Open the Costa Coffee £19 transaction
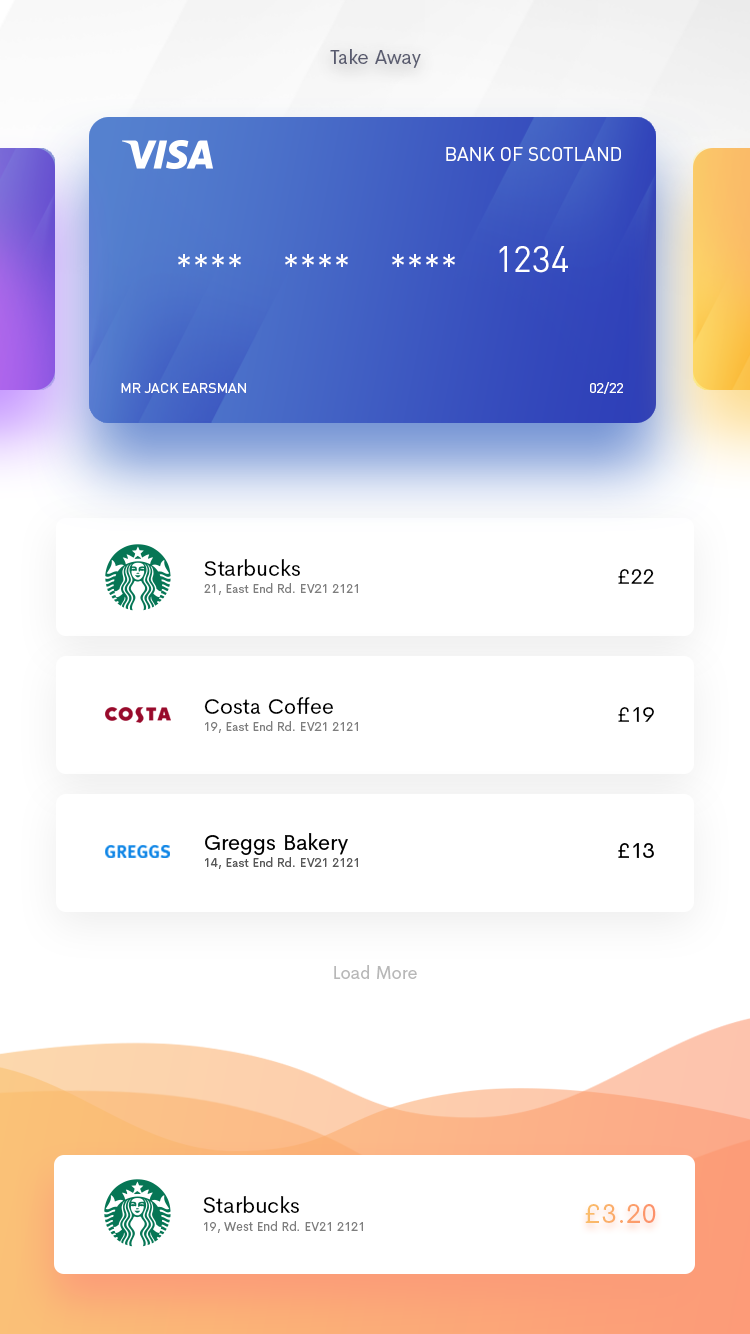 (375, 715)
